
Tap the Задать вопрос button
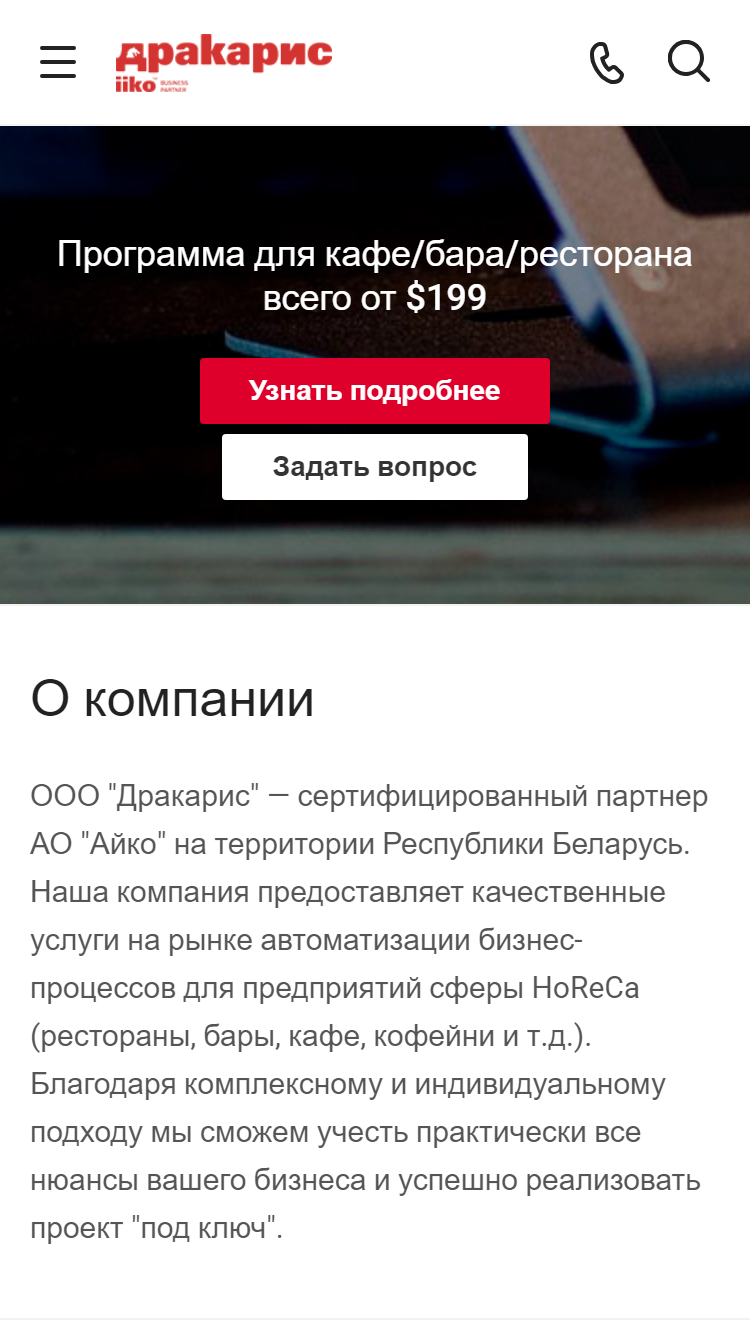pos(375,467)
